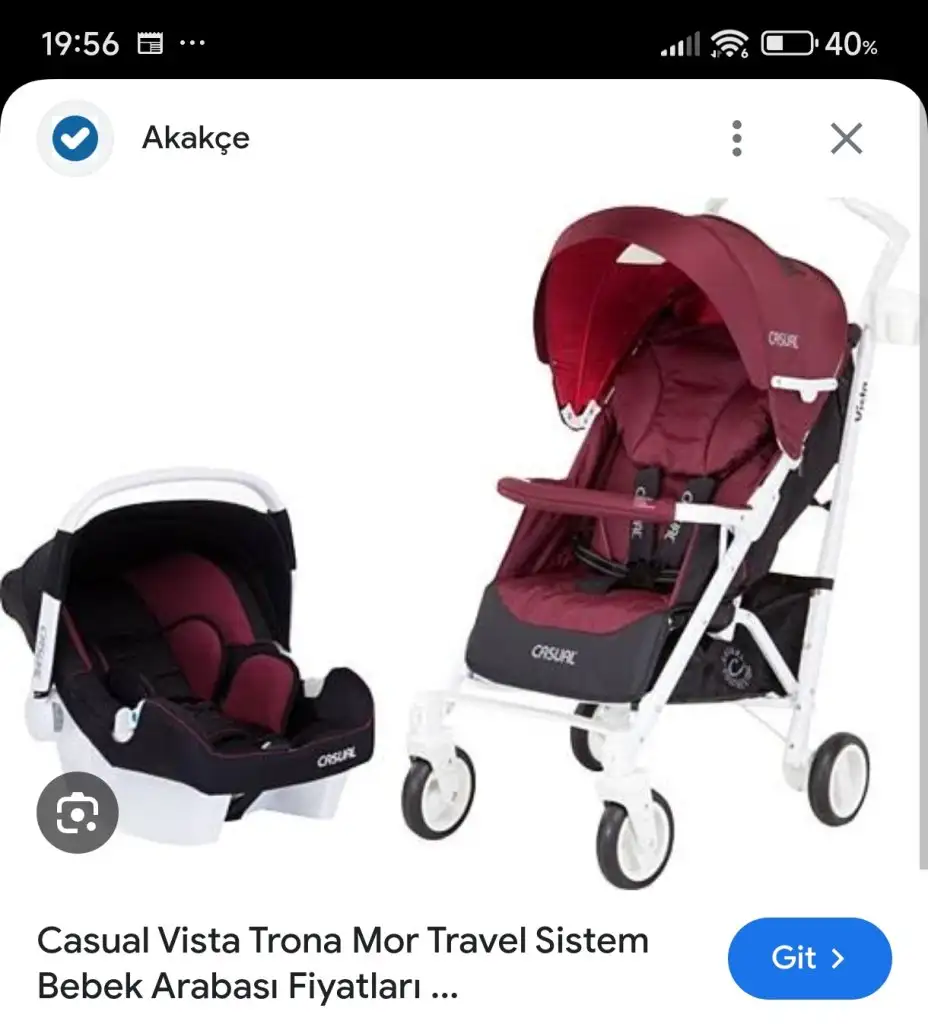Open the Akakçe source site
The image size is (928, 1024).
[x=195, y=138]
